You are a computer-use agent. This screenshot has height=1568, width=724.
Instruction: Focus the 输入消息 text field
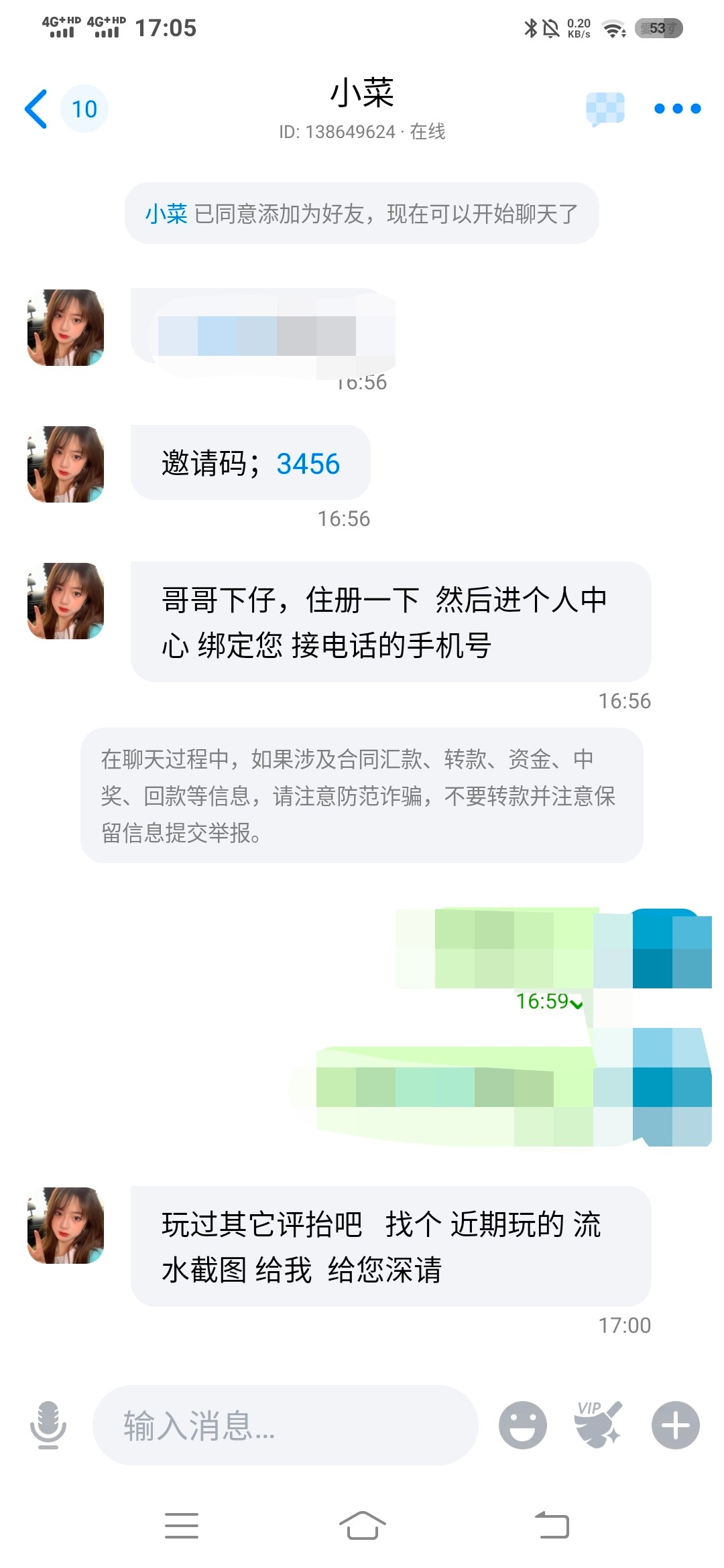(x=285, y=1425)
